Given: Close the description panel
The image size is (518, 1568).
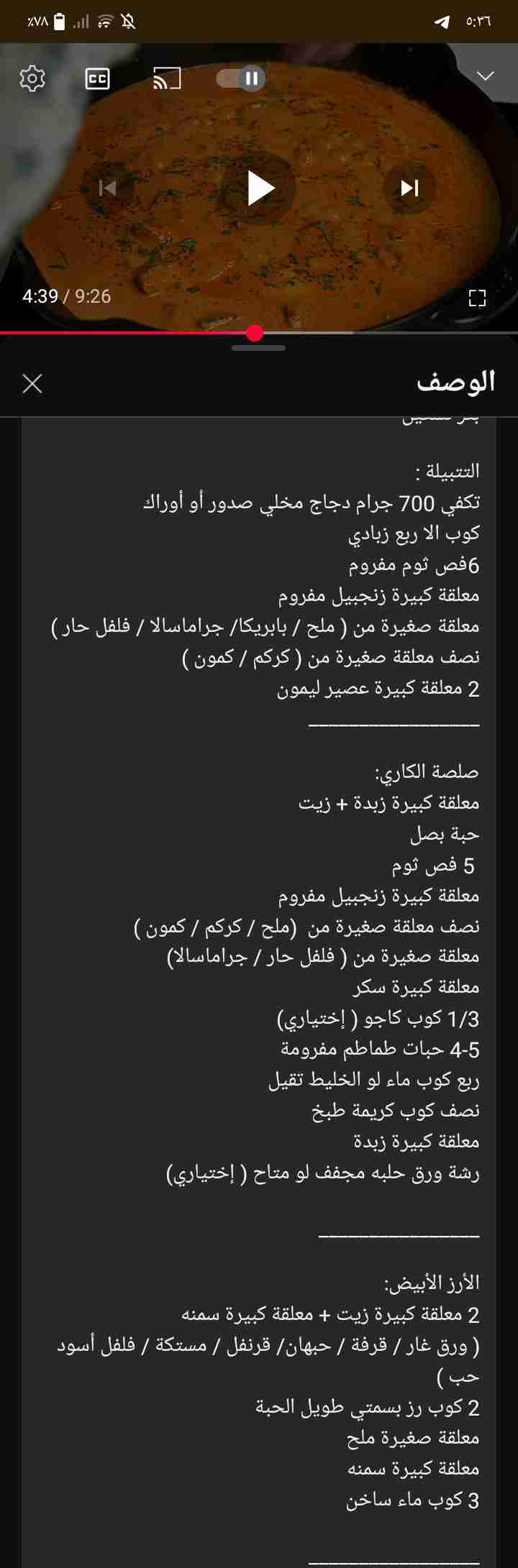Looking at the screenshot, I should click(x=32, y=383).
